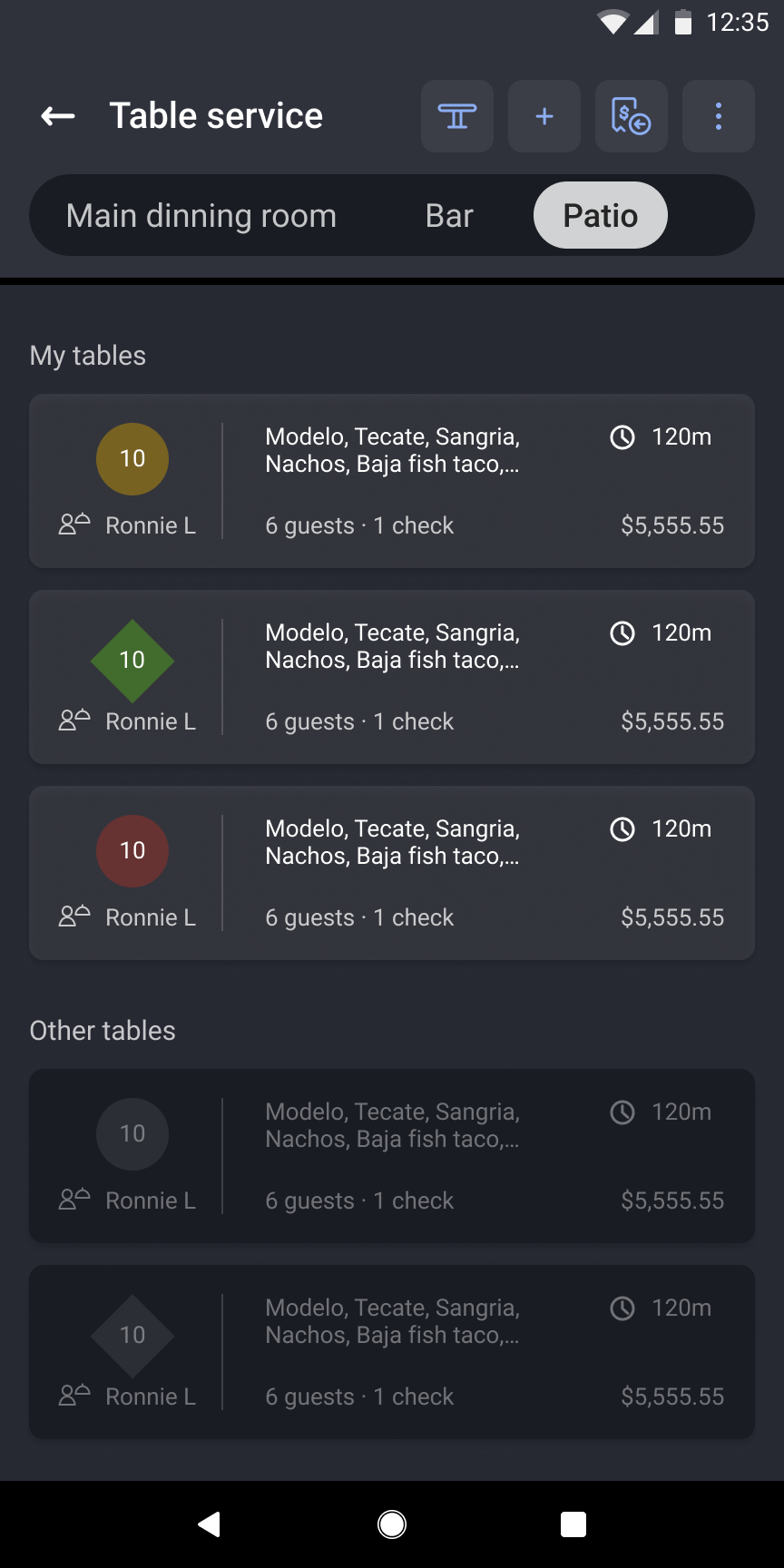The width and height of the screenshot is (784, 1568).
Task: Expand the green diamond table 10 card
Action: 392,677
